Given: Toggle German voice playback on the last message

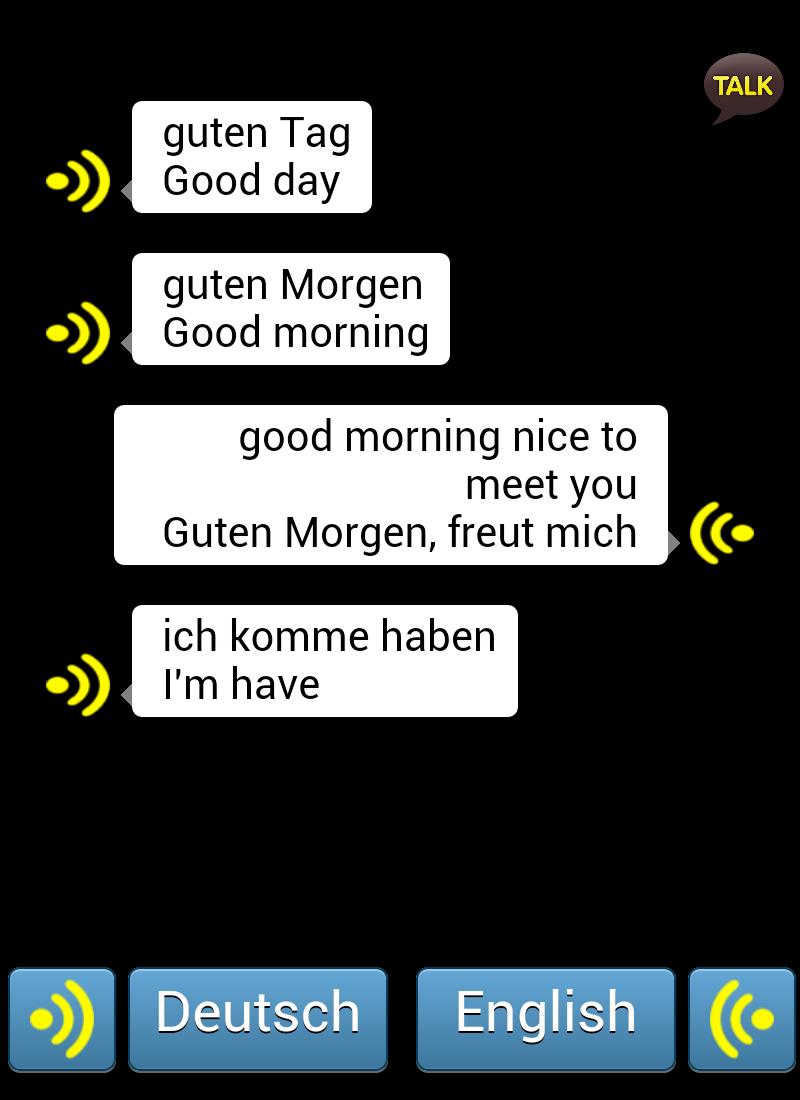Looking at the screenshot, I should click(x=77, y=685).
